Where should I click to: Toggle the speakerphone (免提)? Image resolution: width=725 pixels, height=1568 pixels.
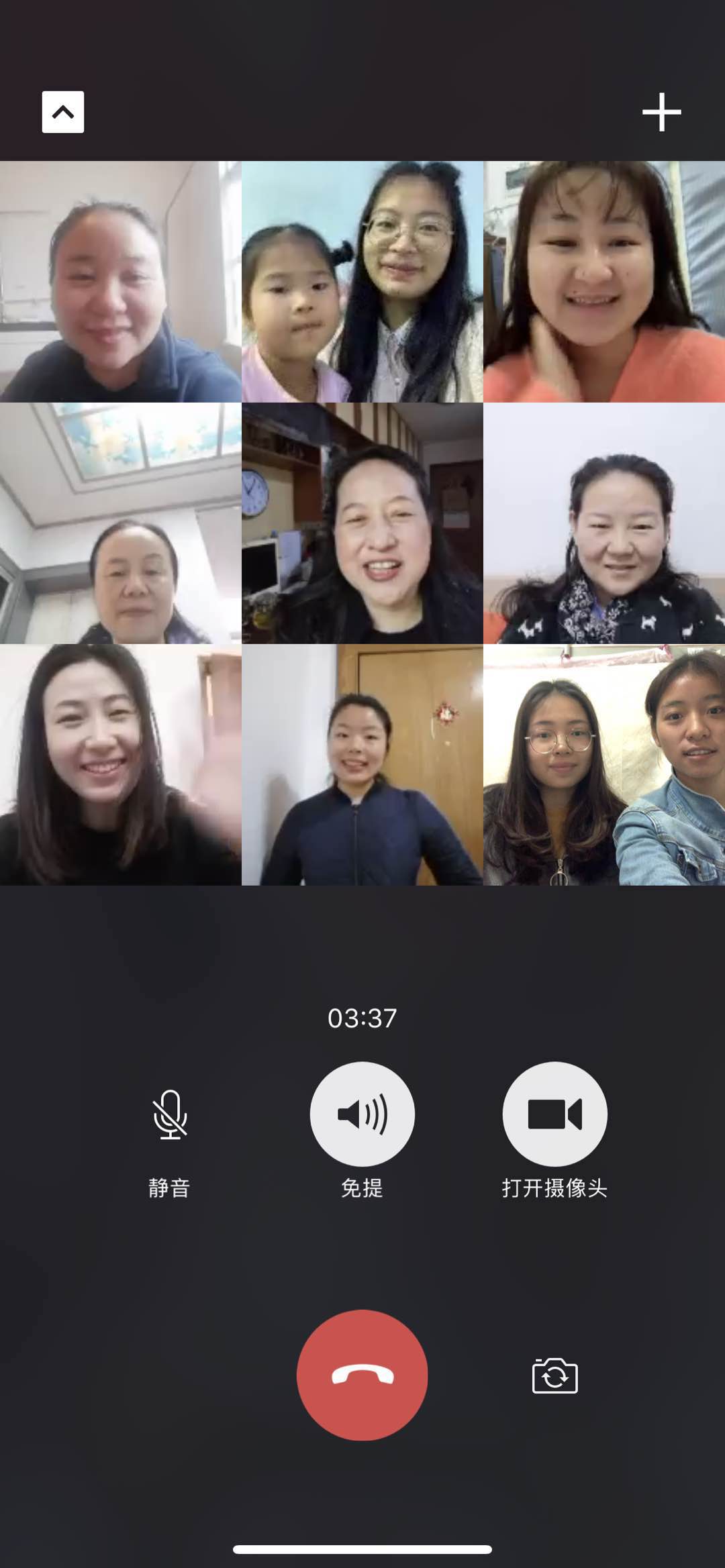[362, 1114]
